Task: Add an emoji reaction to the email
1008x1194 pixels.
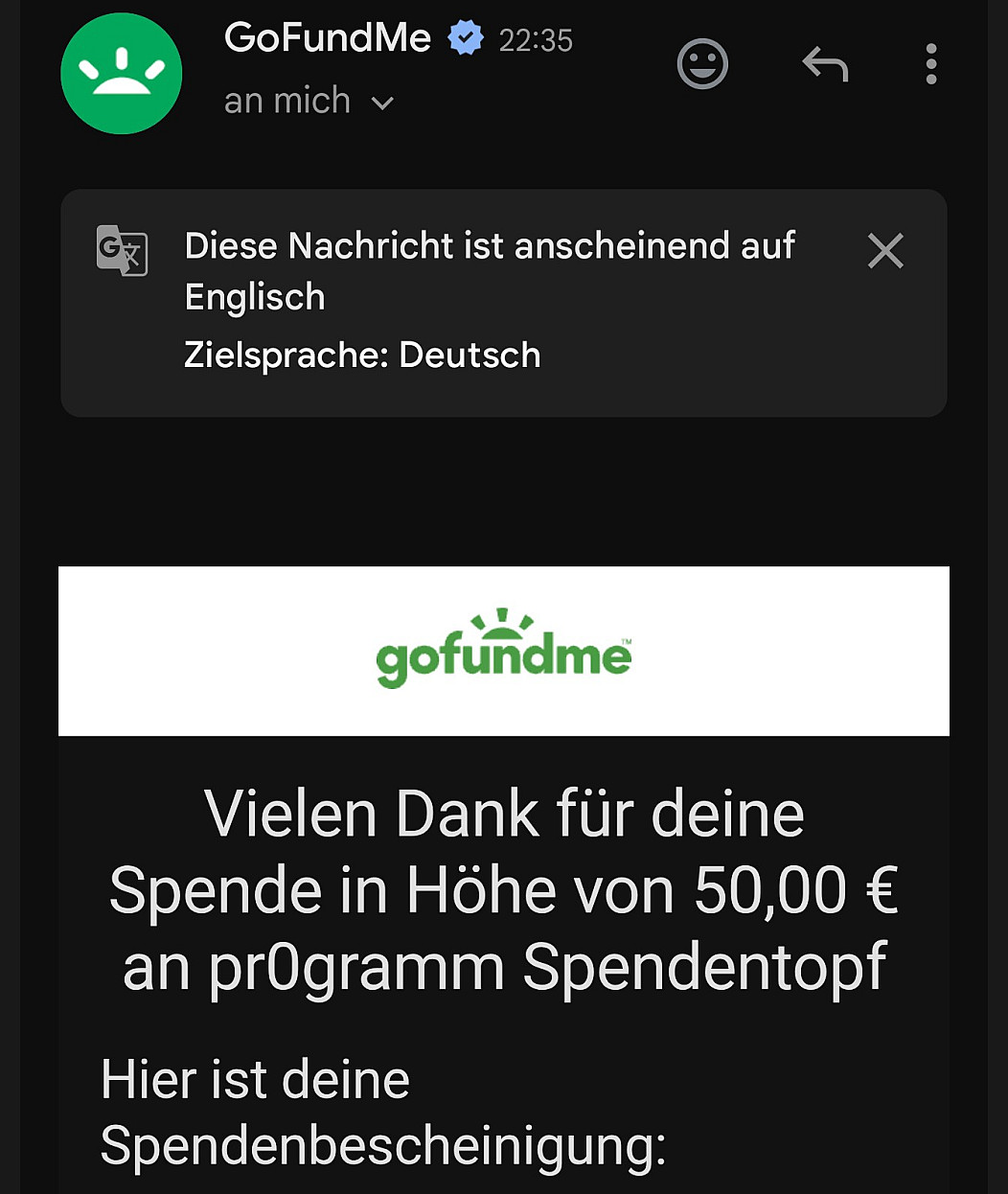Action: coord(702,64)
